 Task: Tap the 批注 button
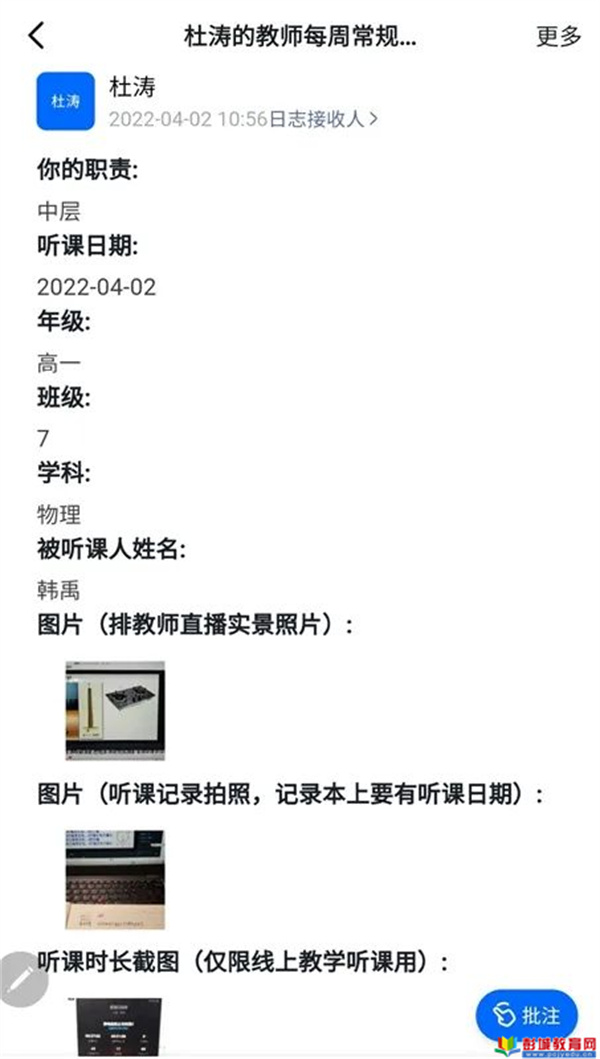click(527, 1016)
